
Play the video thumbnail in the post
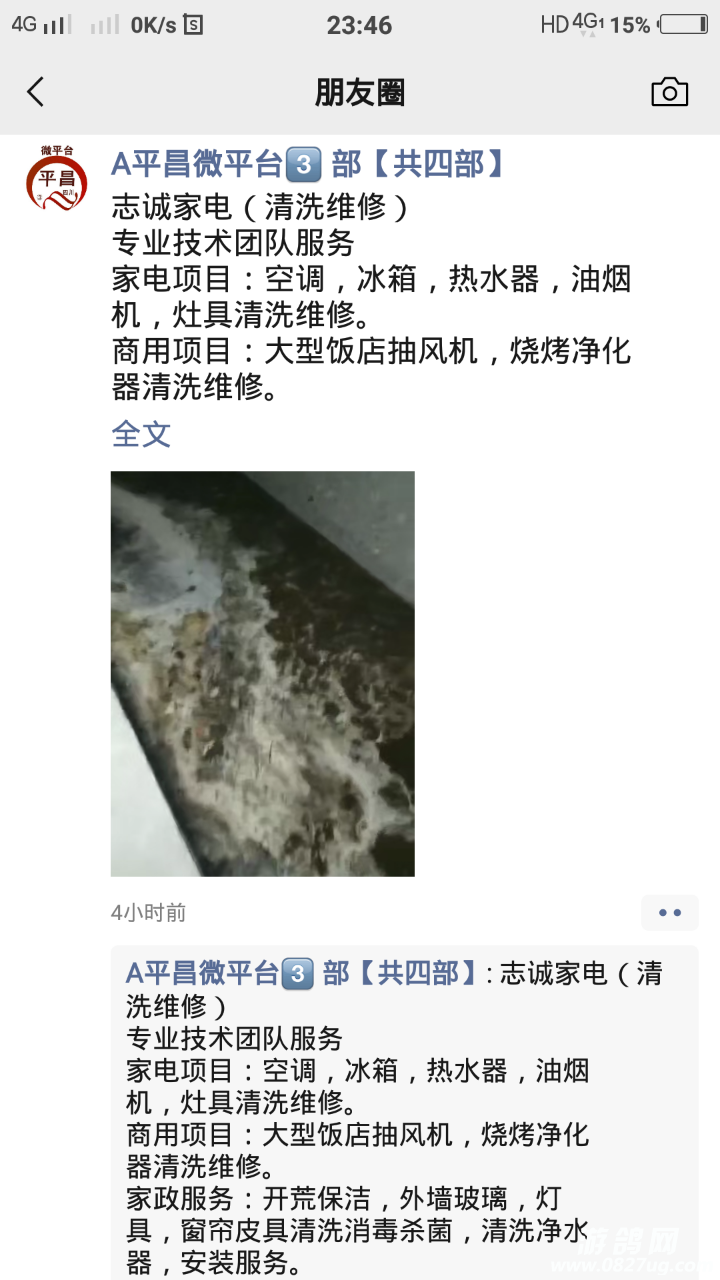coord(262,673)
